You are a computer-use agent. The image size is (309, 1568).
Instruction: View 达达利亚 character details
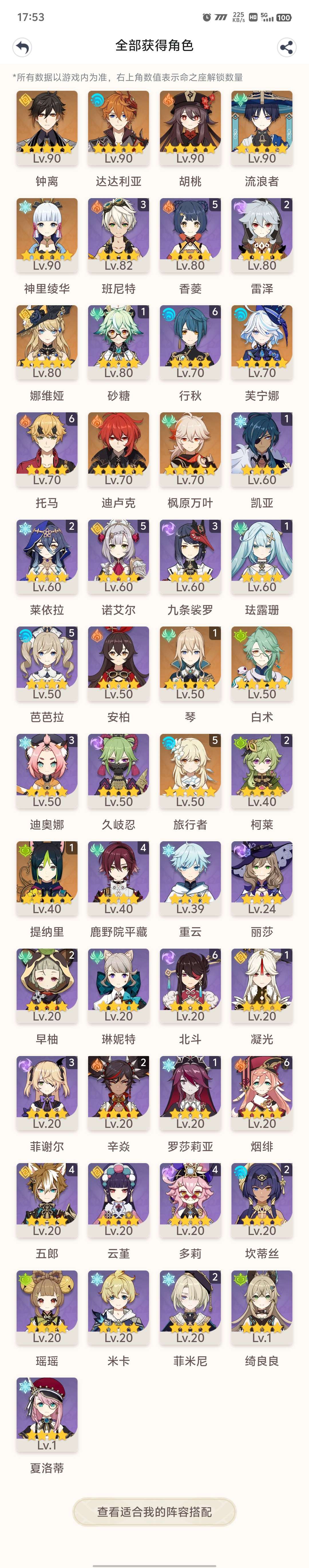coord(119,128)
